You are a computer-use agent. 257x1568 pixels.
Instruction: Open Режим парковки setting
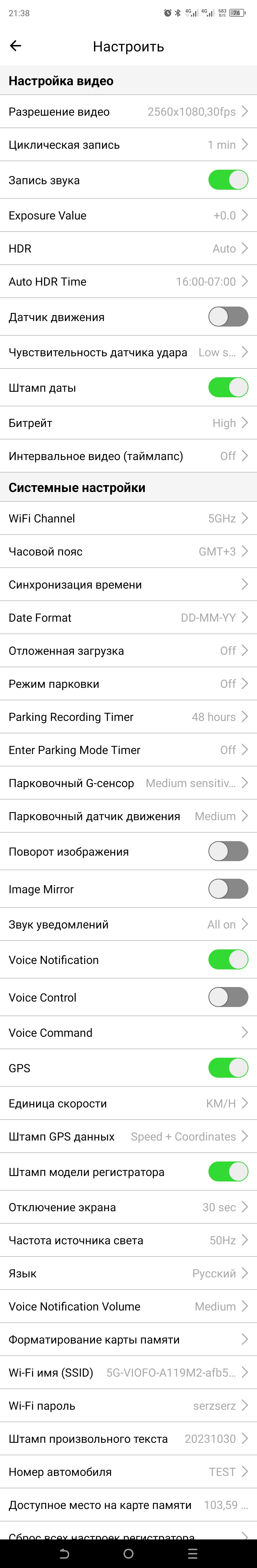coord(128,684)
